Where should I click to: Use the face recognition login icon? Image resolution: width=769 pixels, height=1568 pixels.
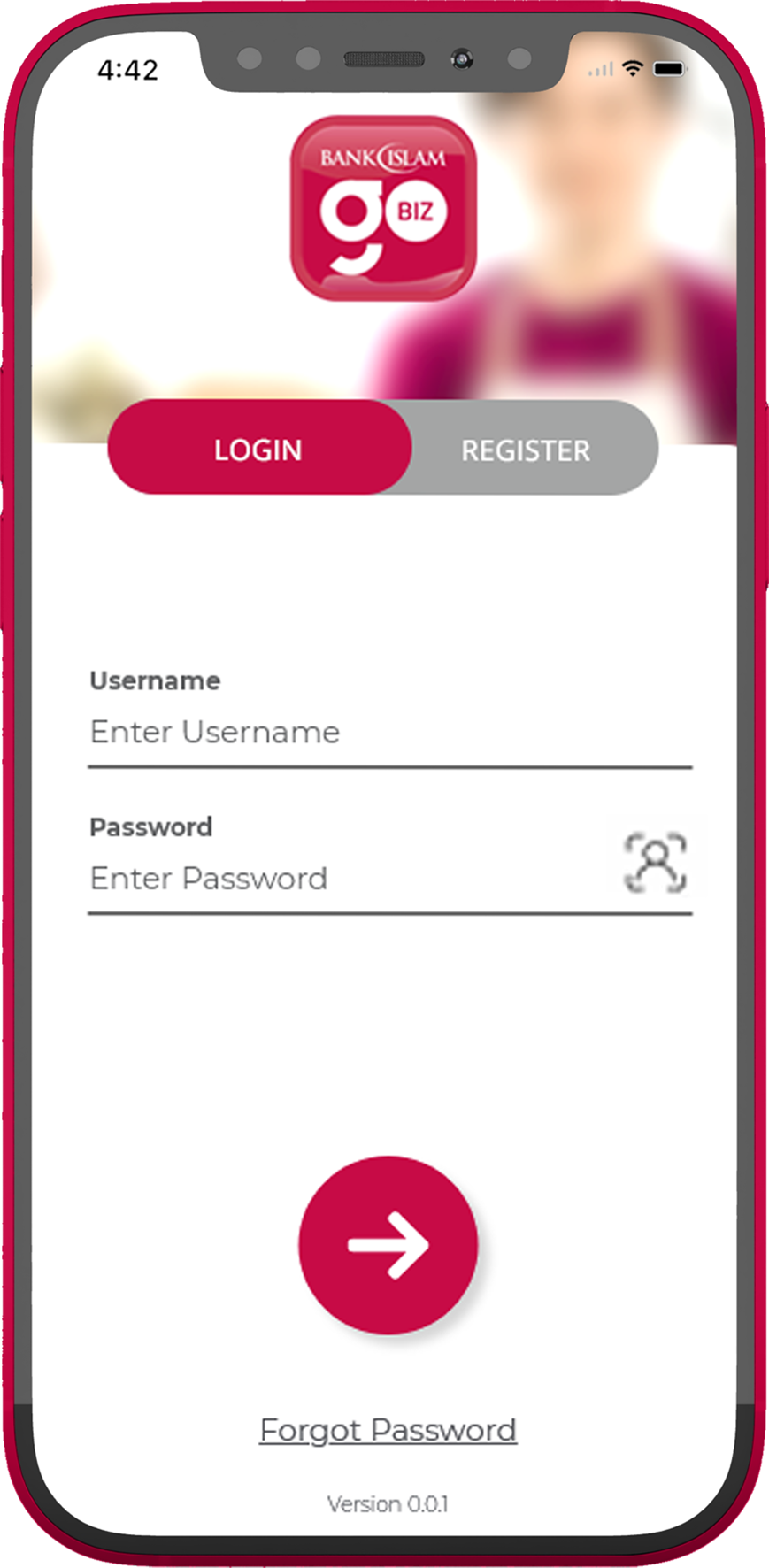click(x=656, y=862)
